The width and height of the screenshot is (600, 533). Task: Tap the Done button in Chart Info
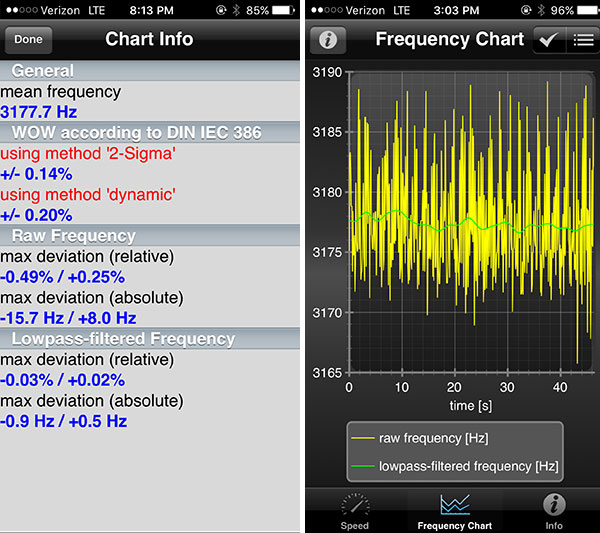(28, 40)
